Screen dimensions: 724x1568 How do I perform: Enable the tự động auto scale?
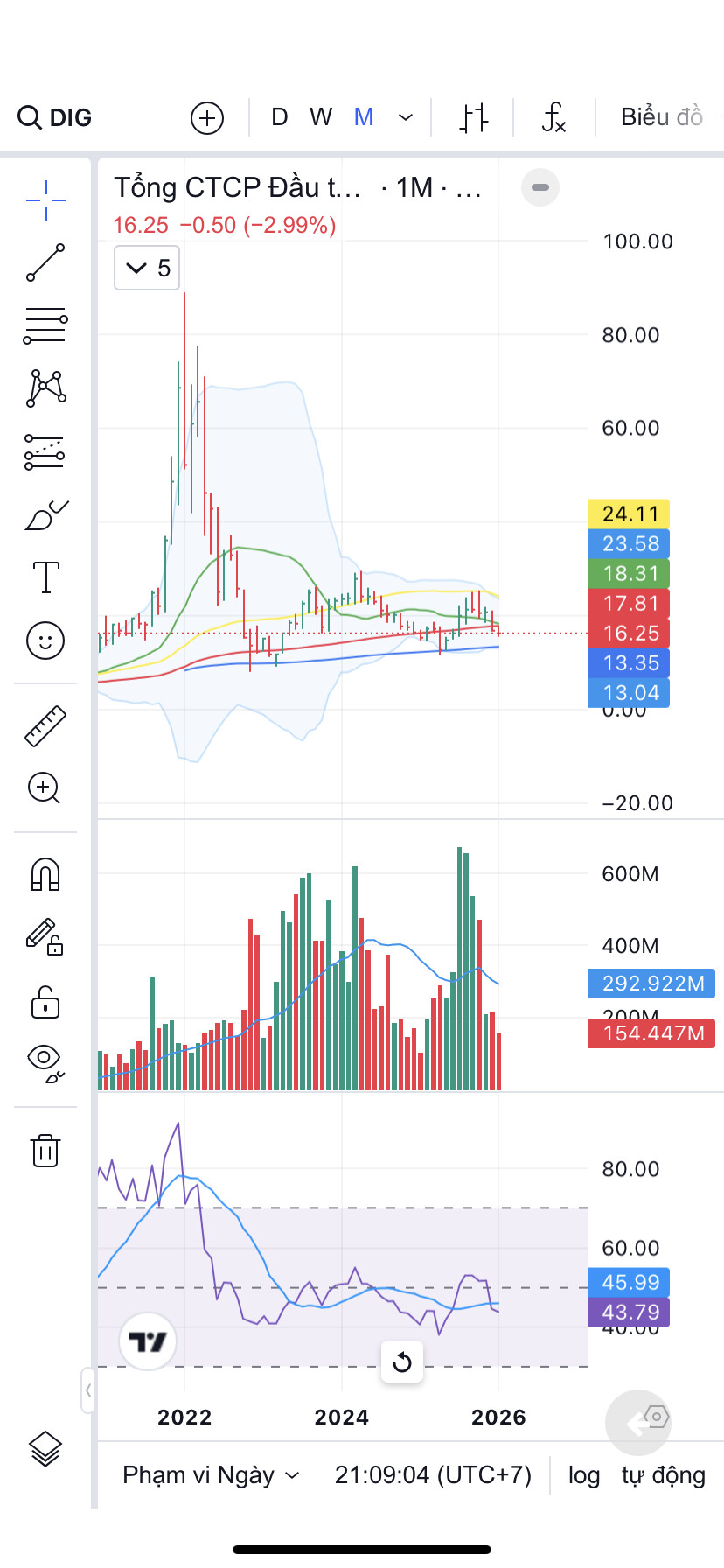pos(664,1475)
